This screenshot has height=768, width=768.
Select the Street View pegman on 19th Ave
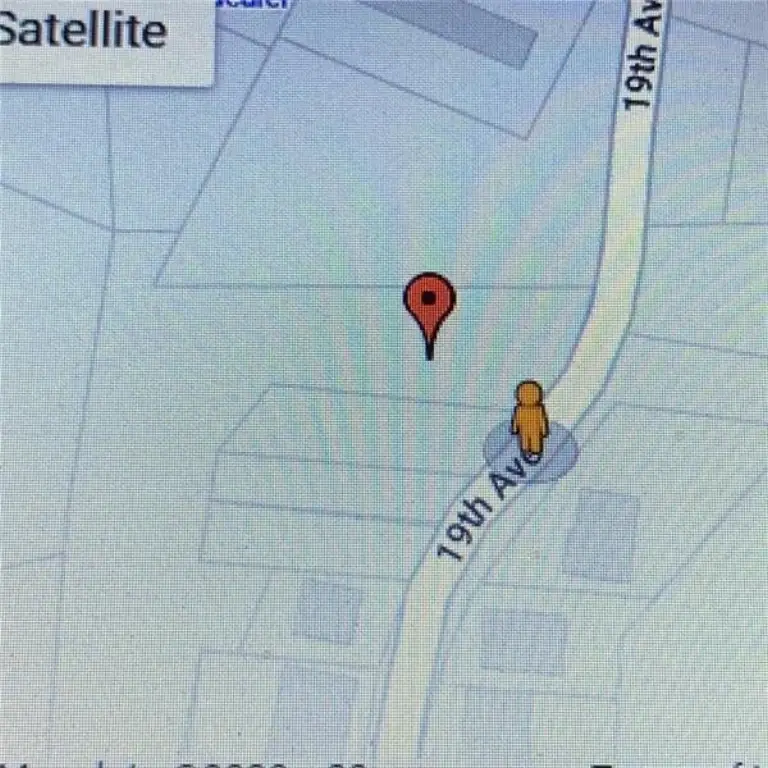530,420
